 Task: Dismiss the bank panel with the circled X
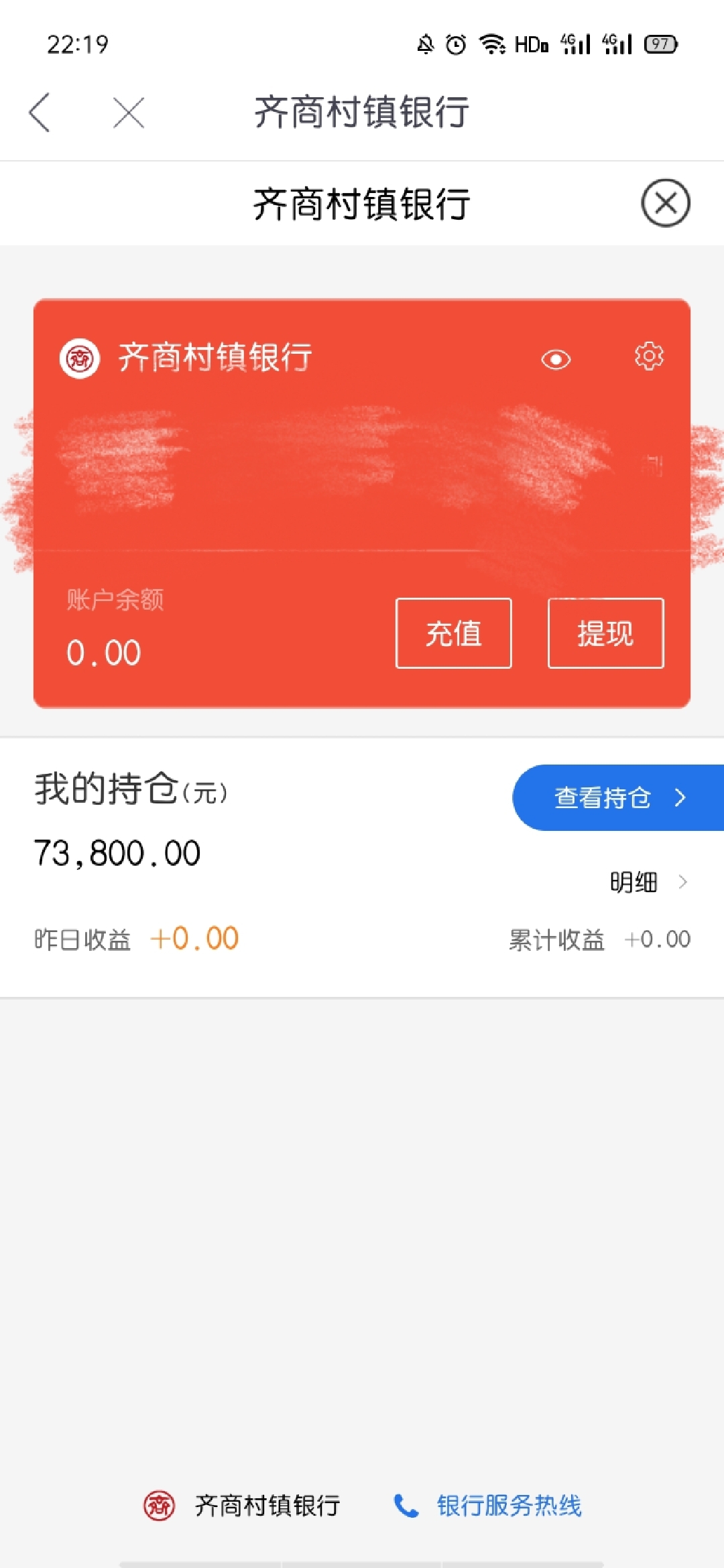coord(666,203)
